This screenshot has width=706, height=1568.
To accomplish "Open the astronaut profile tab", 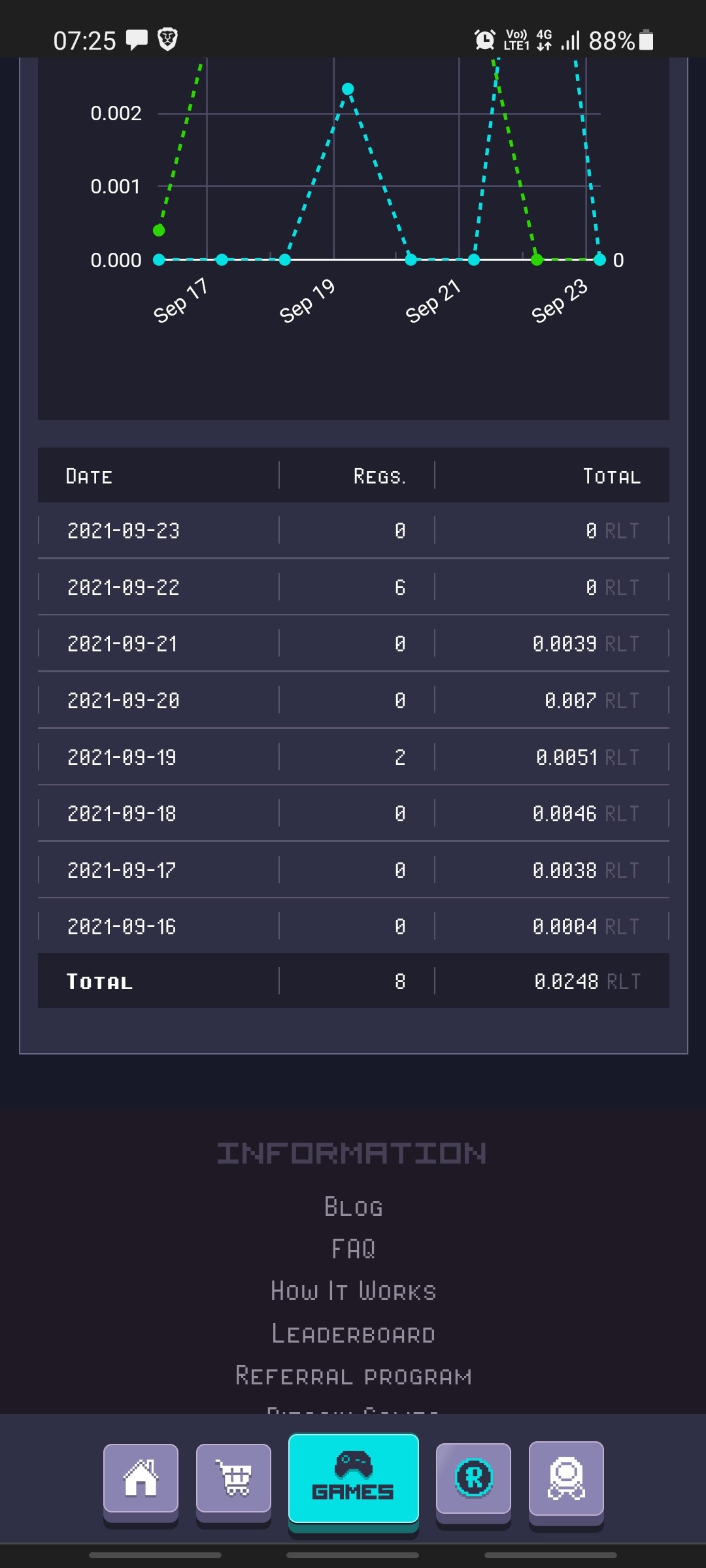I will click(x=566, y=1478).
